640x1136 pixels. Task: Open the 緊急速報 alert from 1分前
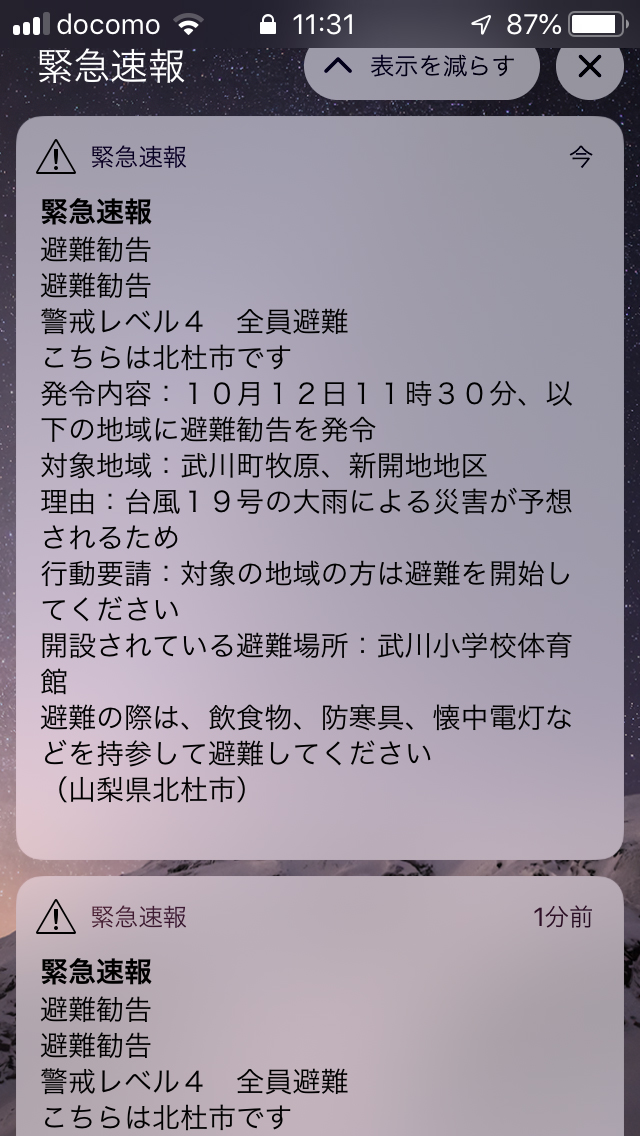coord(320,1006)
